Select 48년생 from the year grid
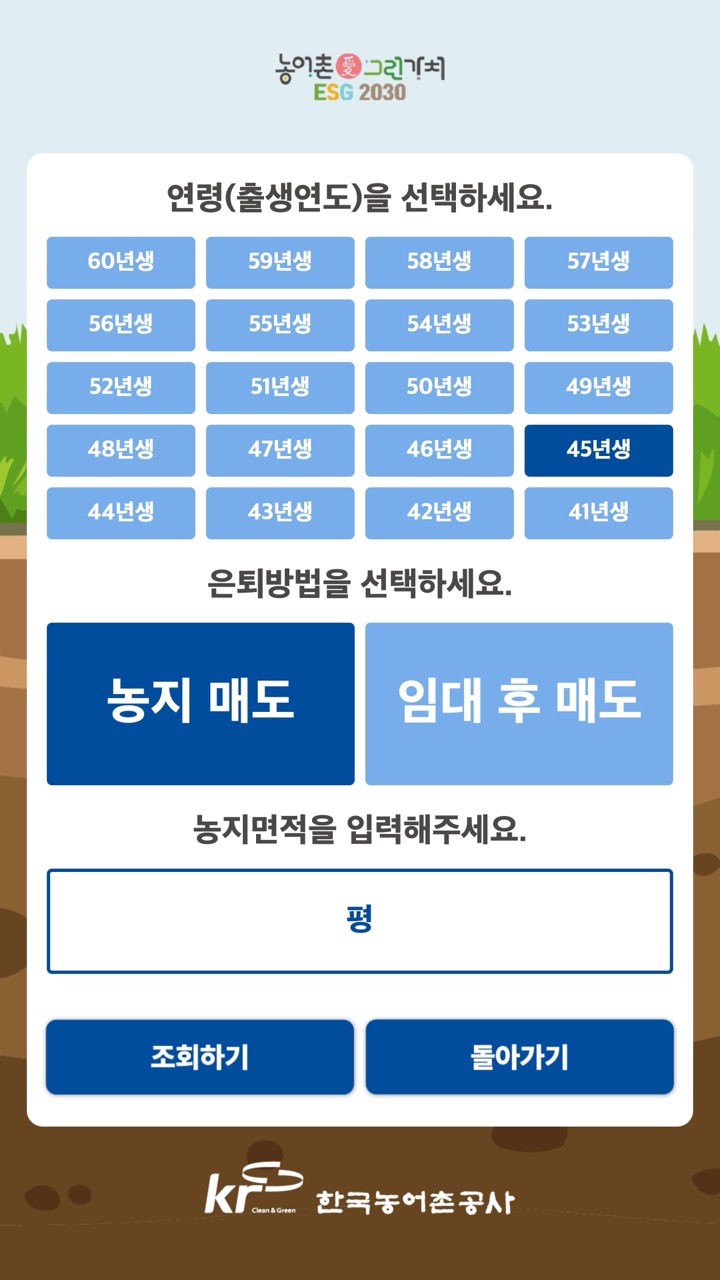This screenshot has height=1280, width=720. 120,450
